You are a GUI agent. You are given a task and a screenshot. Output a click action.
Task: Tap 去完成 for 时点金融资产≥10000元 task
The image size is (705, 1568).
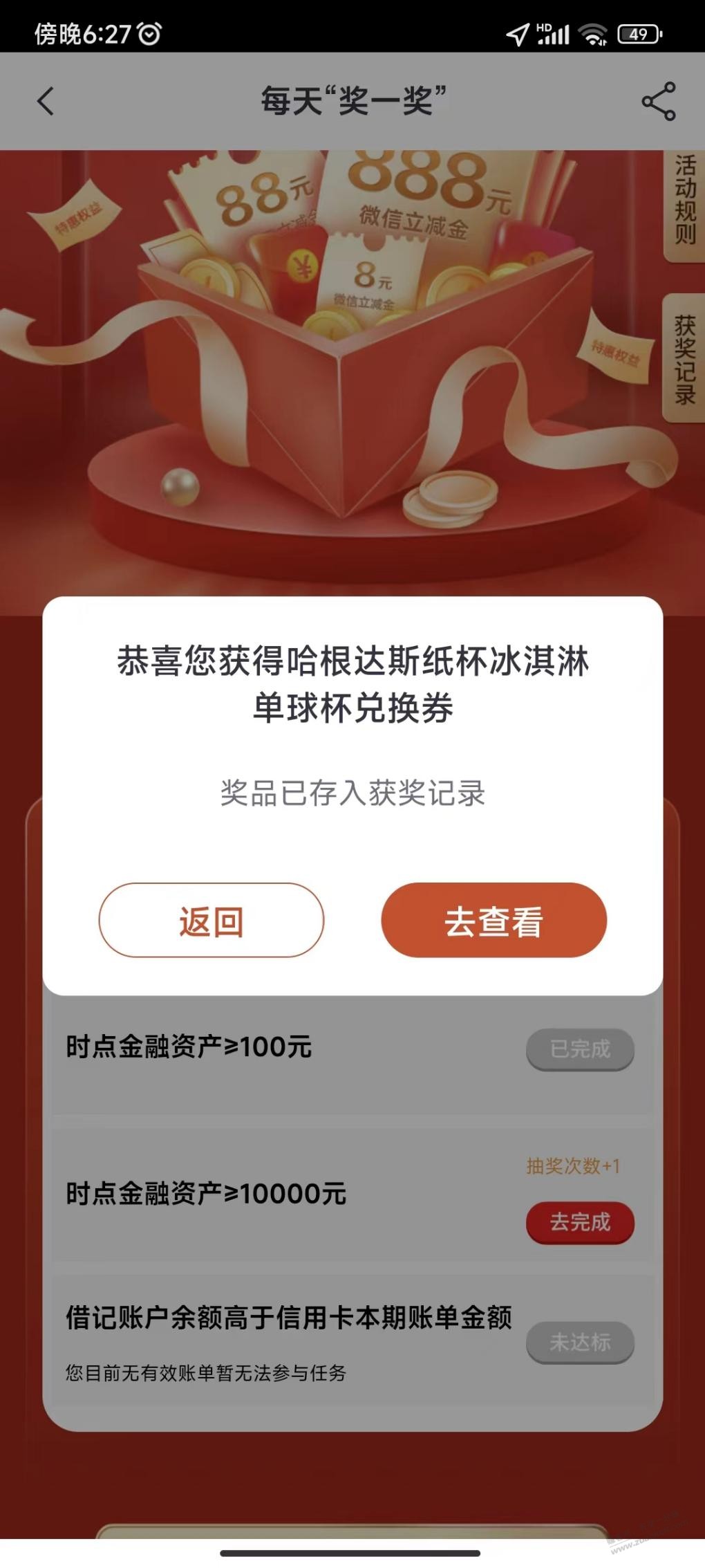[580, 1222]
